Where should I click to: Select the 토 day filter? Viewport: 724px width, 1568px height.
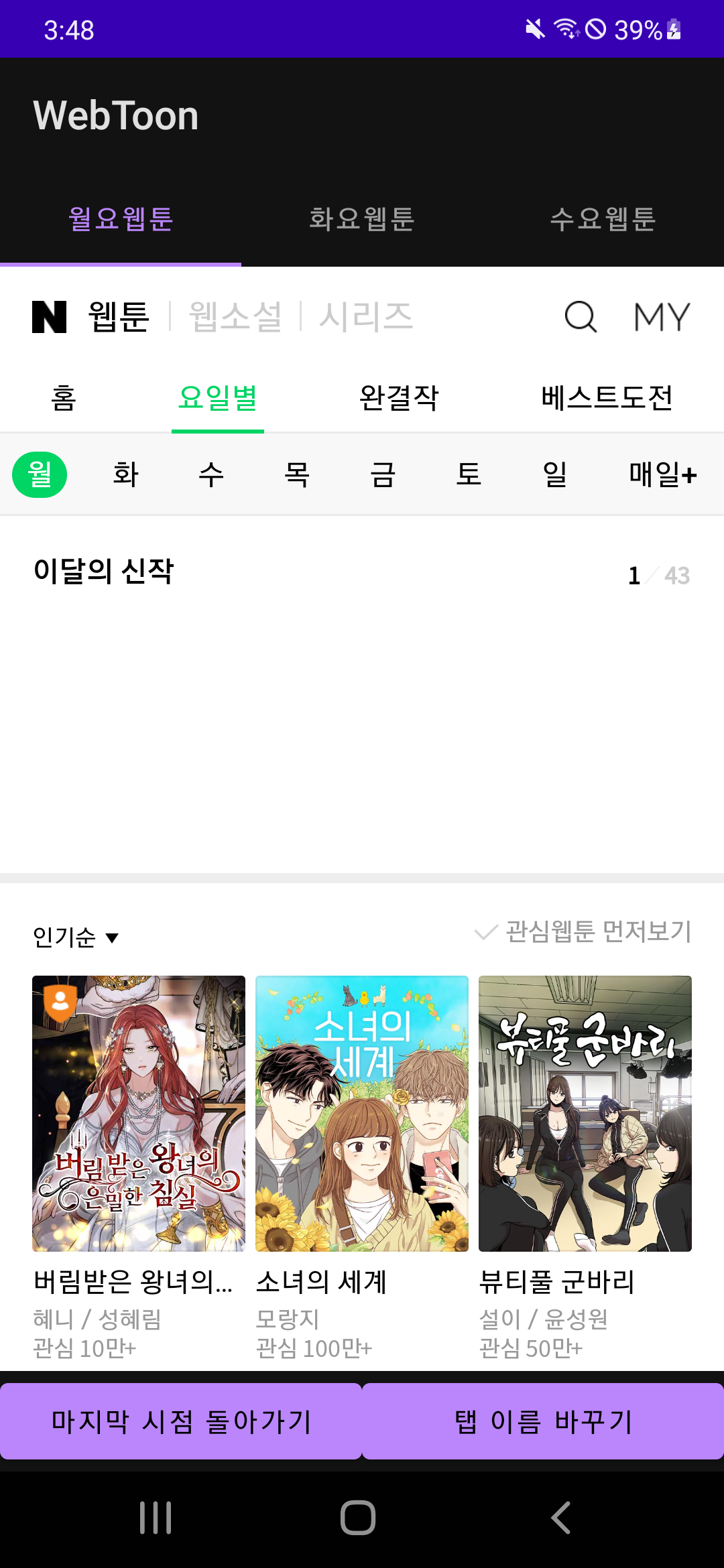[467, 474]
